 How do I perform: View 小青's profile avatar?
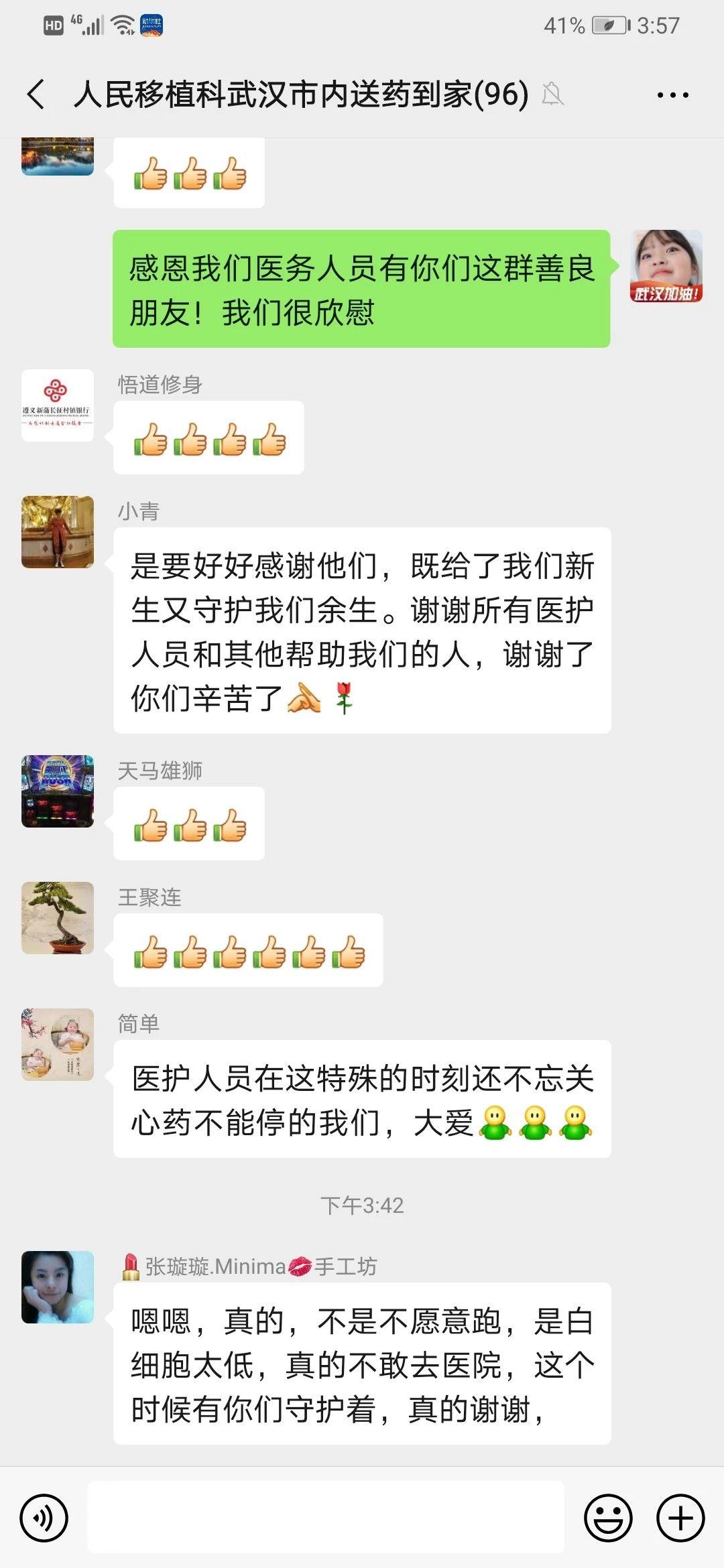pos(58,532)
